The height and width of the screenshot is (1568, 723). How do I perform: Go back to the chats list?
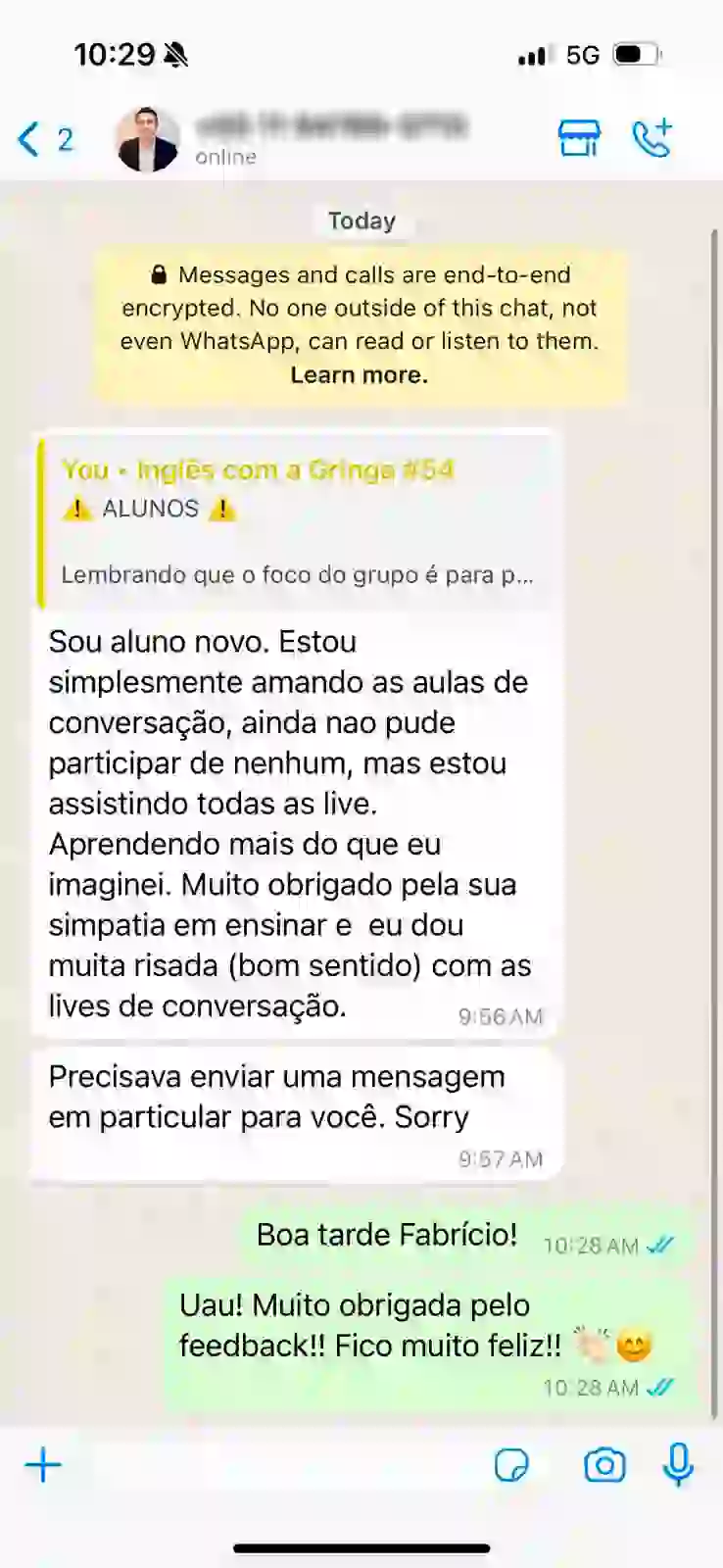click(26, 138)
